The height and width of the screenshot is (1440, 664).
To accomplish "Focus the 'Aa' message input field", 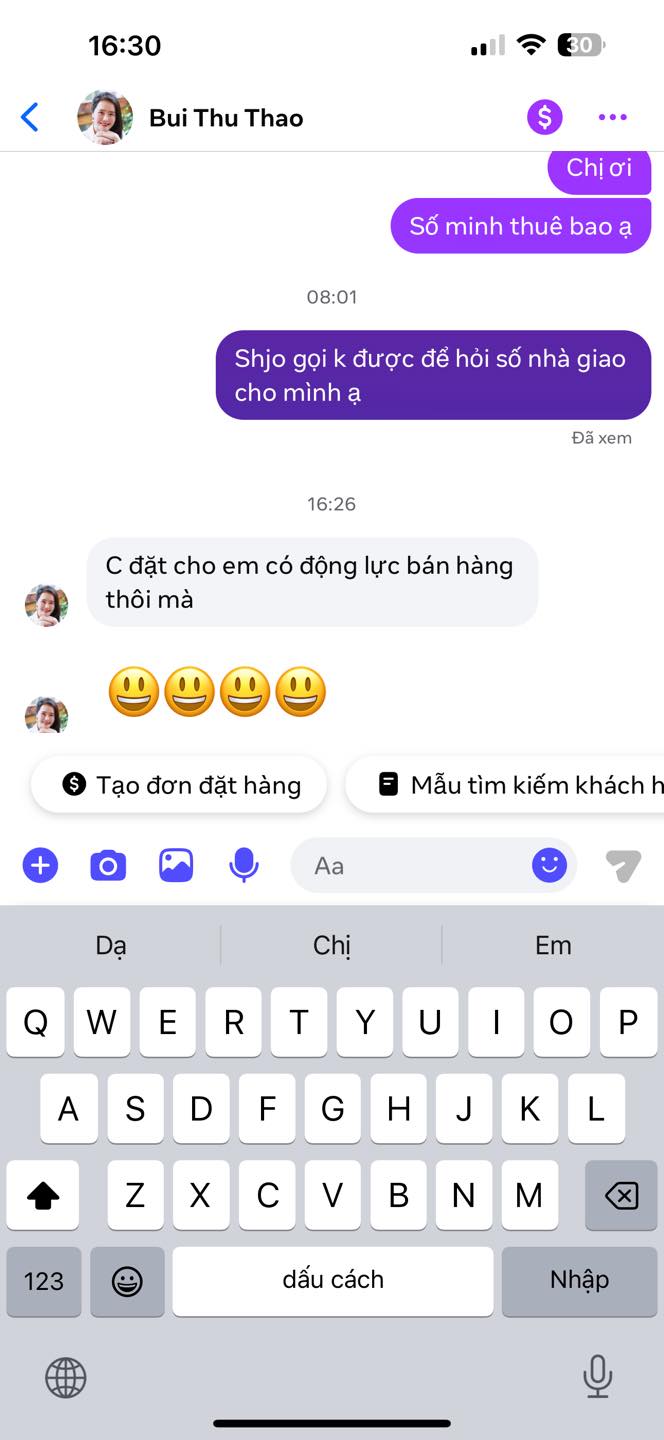I will pos(410,865).
